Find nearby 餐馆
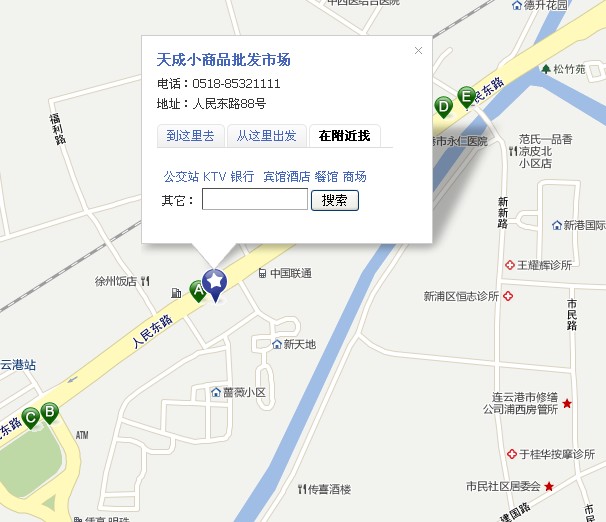This screenshot has height=522, width=606. point(326,176)
